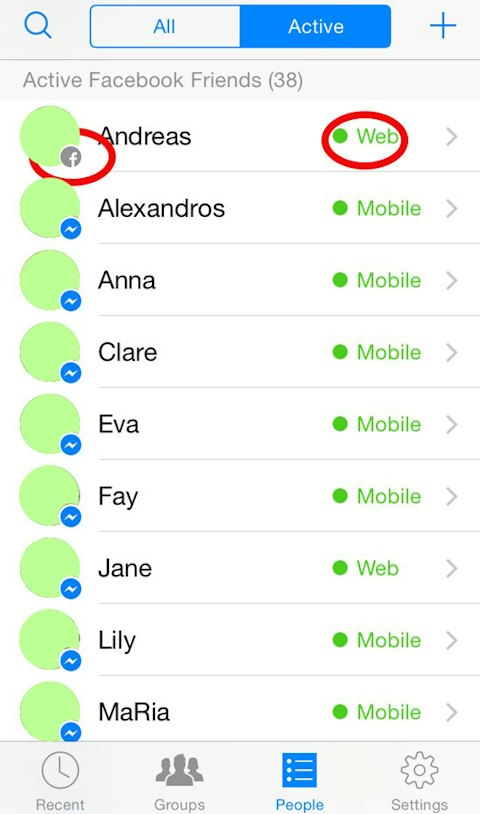Switch to the All segment
Screen dimensions: 480x814
tap(164, 26)
